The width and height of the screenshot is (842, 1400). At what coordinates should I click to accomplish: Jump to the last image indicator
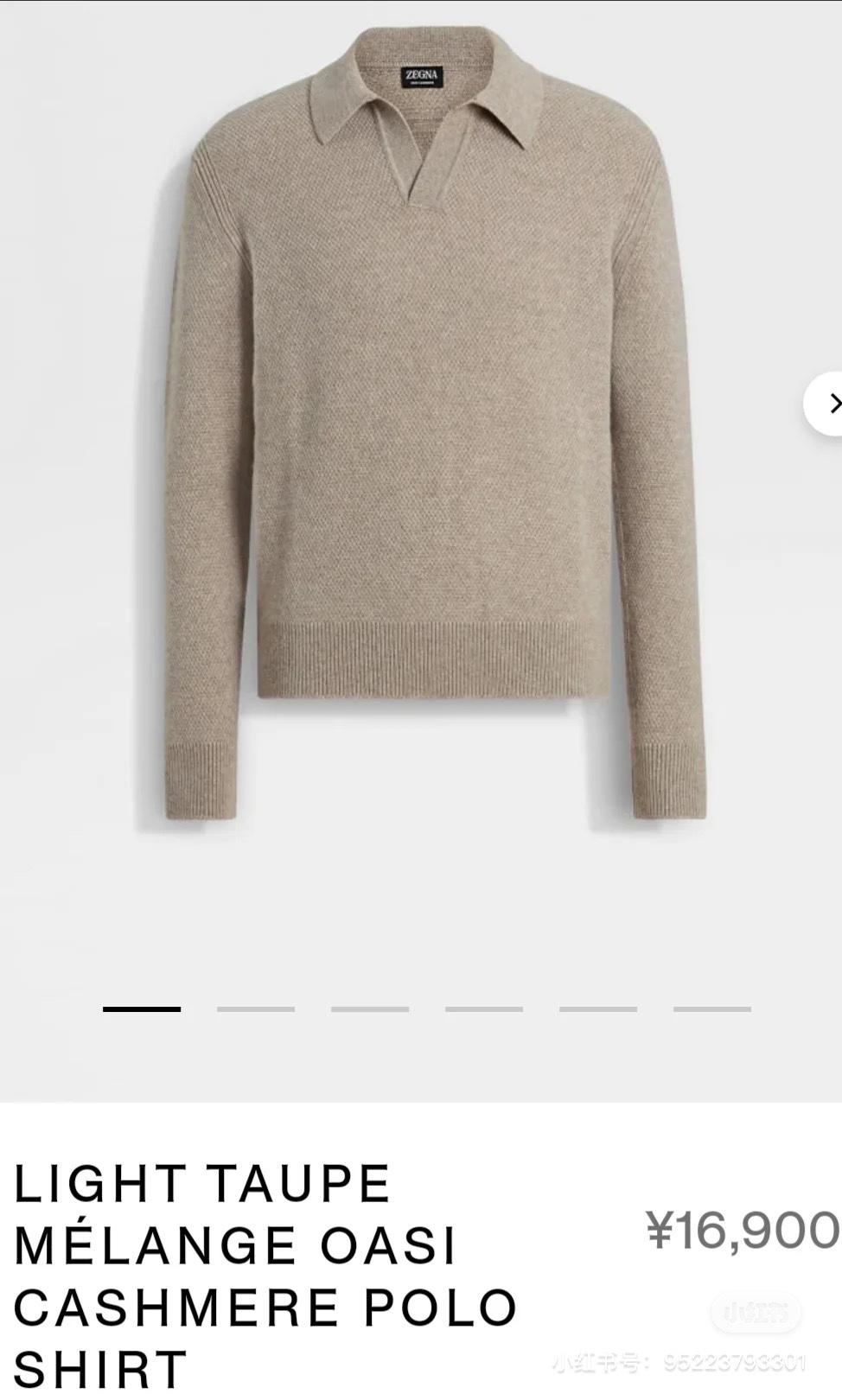712,1009
